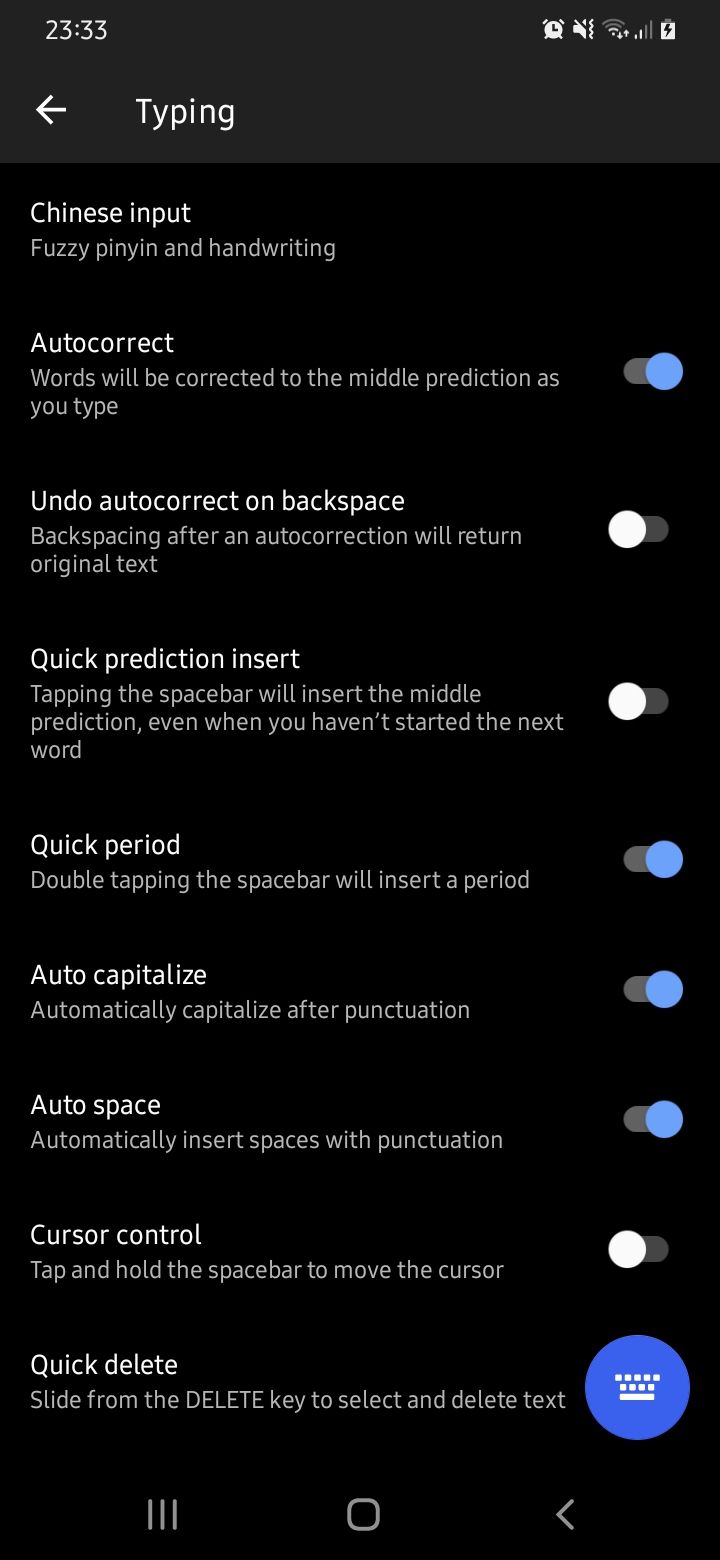Disable the Quick period switch
The width and height of the screenshot is (720, 1560).
point(652,859)
